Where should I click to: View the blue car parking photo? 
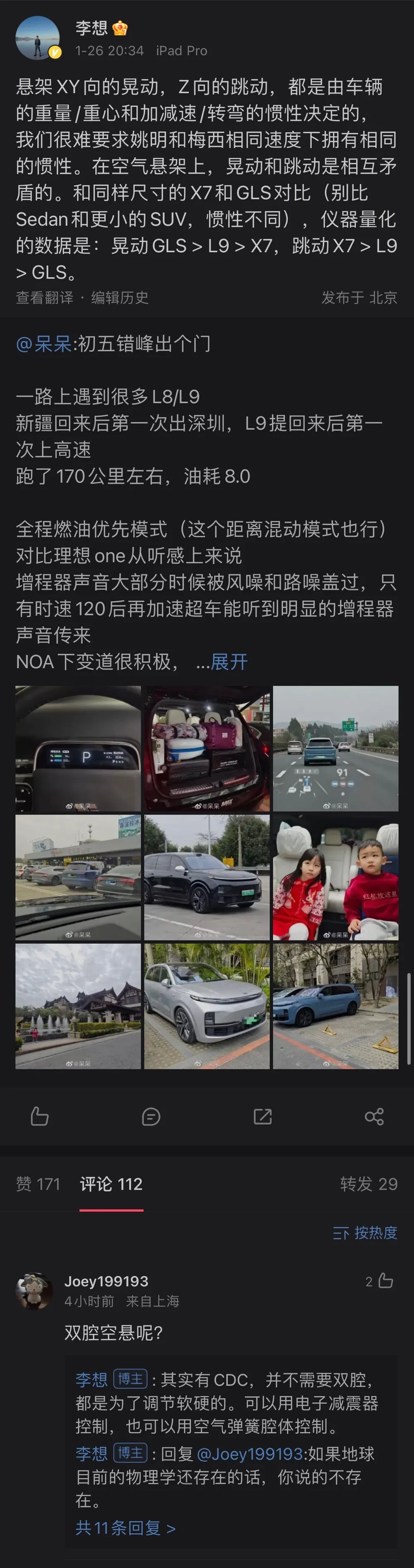[x=335, y=1006]
